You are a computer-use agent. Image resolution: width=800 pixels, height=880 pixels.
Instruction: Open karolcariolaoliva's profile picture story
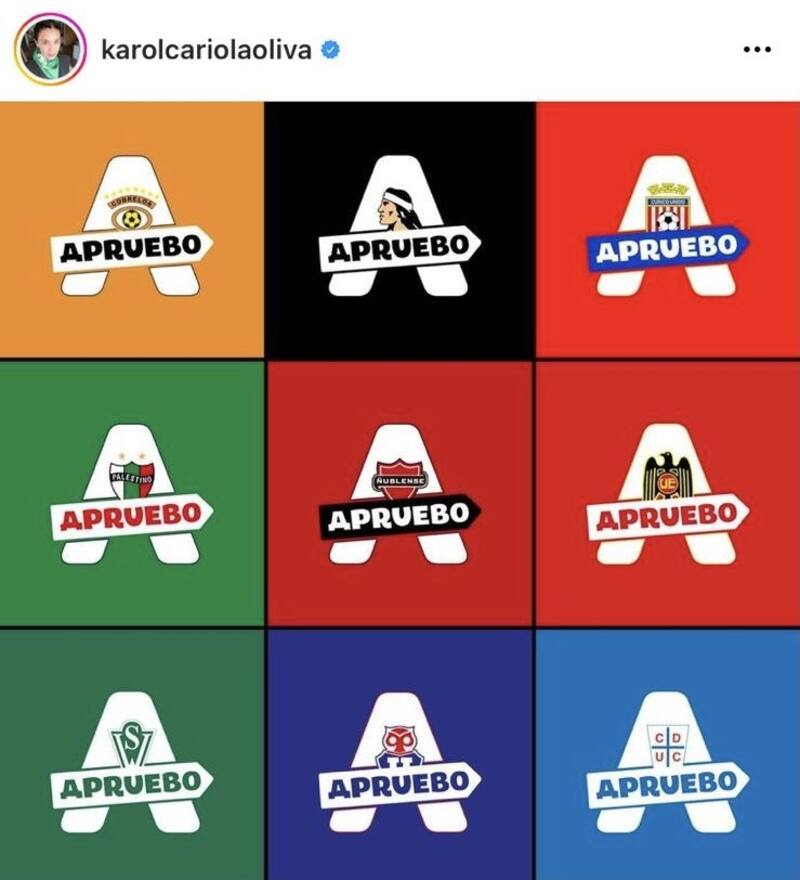tap(47, 50)
